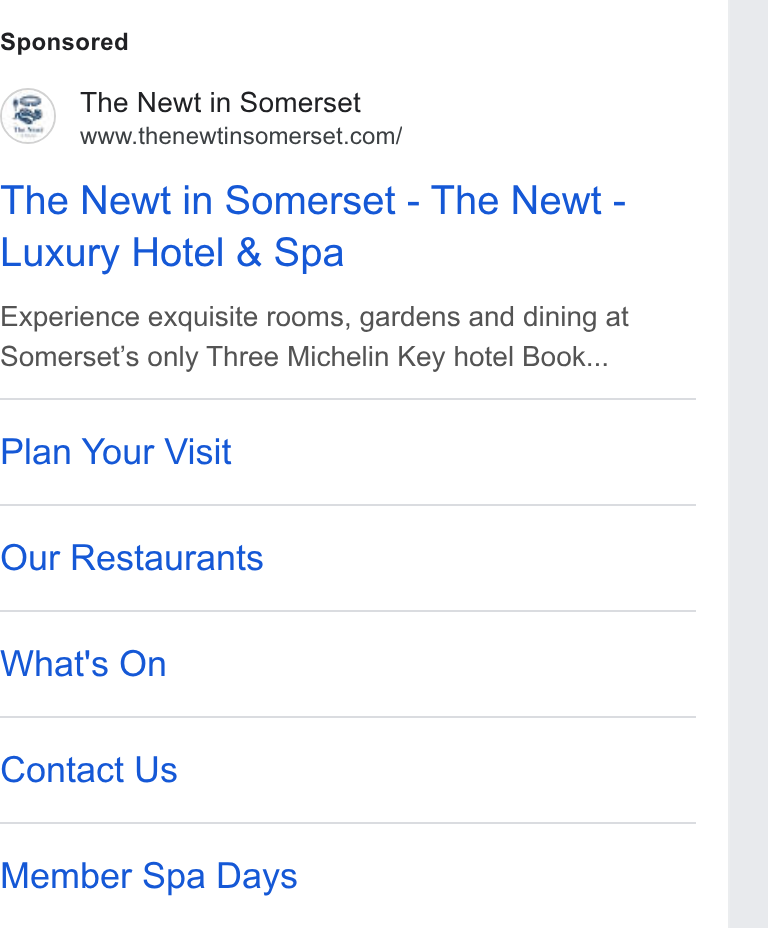Open The Newt in Somerset ad headline
768x928 pixels.
click(x=313, y=227)
